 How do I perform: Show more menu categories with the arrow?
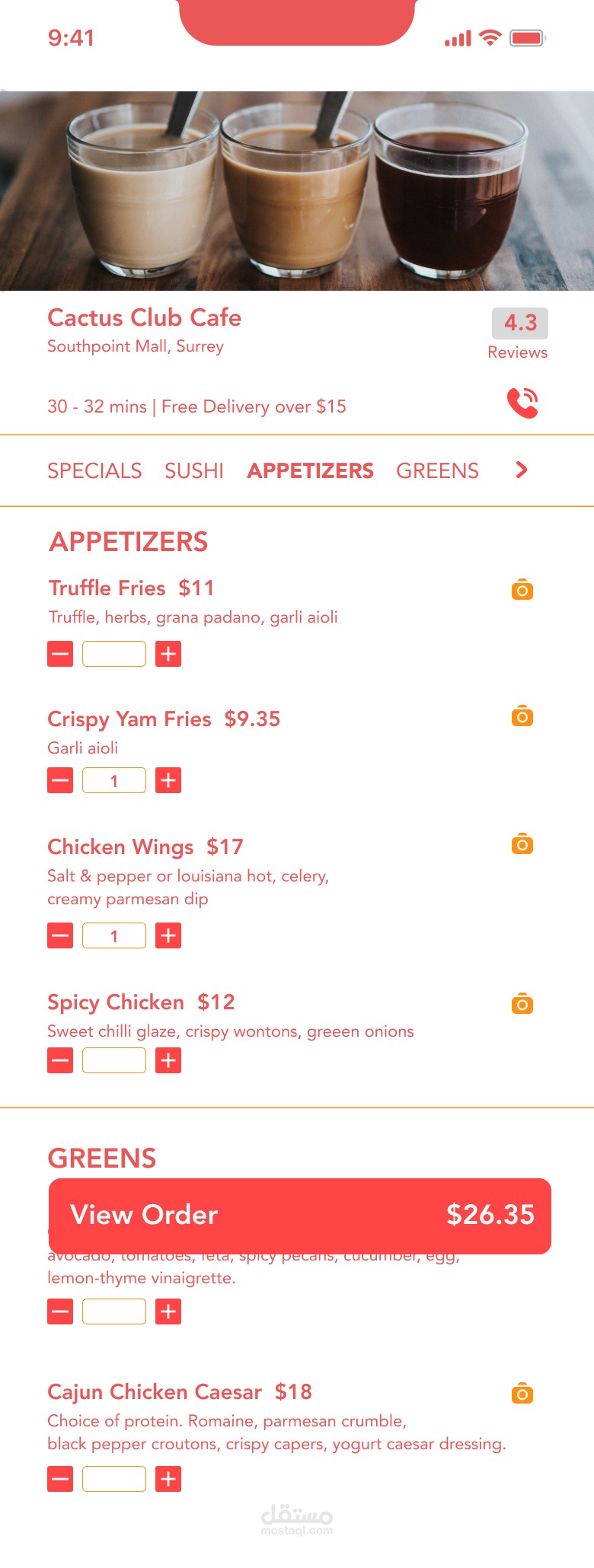[522, 470]
